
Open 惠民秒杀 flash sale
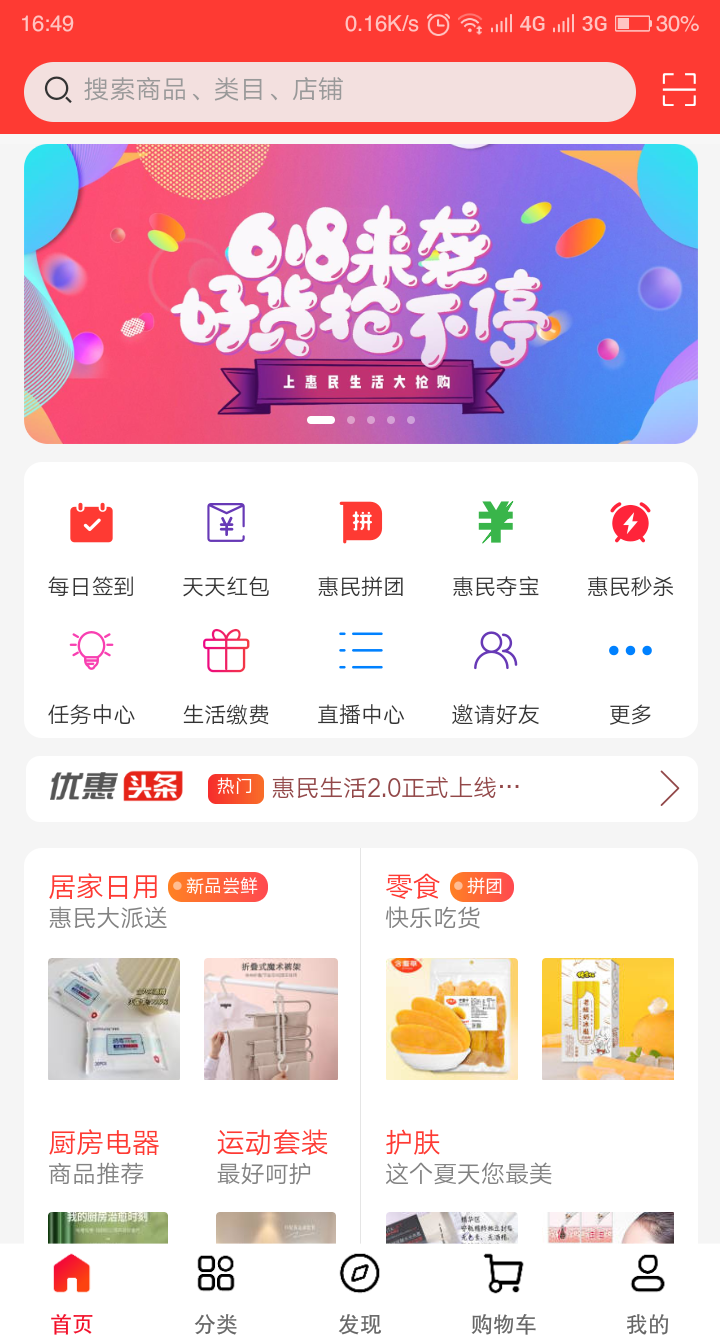(630, 545)
